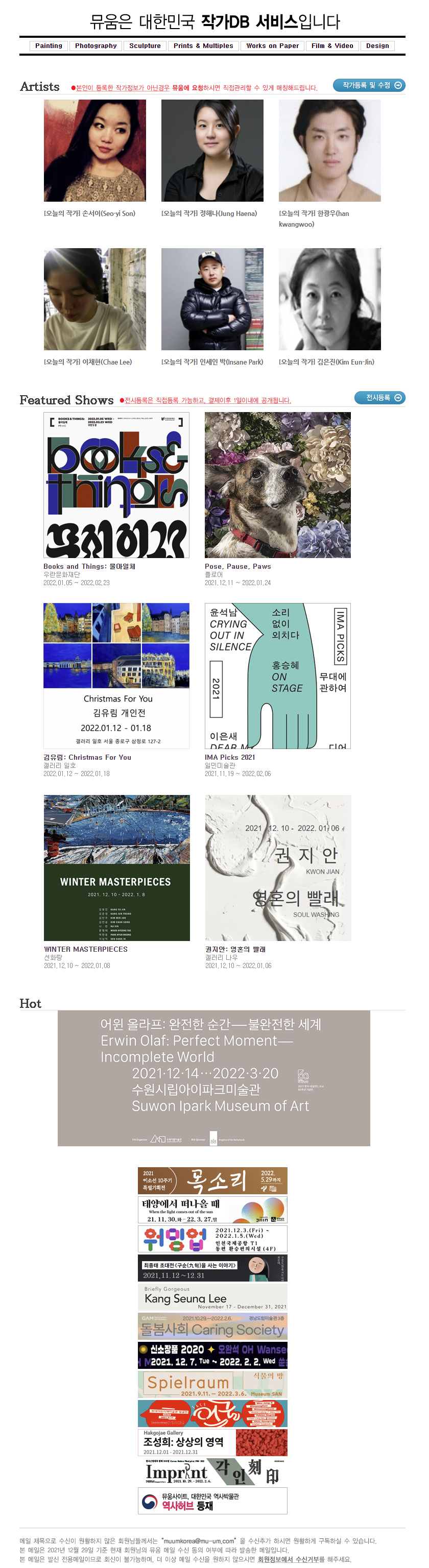Open artist Jung Haena's photo
The height and width of the screenshot is (1568, 429).
(212, 150)
